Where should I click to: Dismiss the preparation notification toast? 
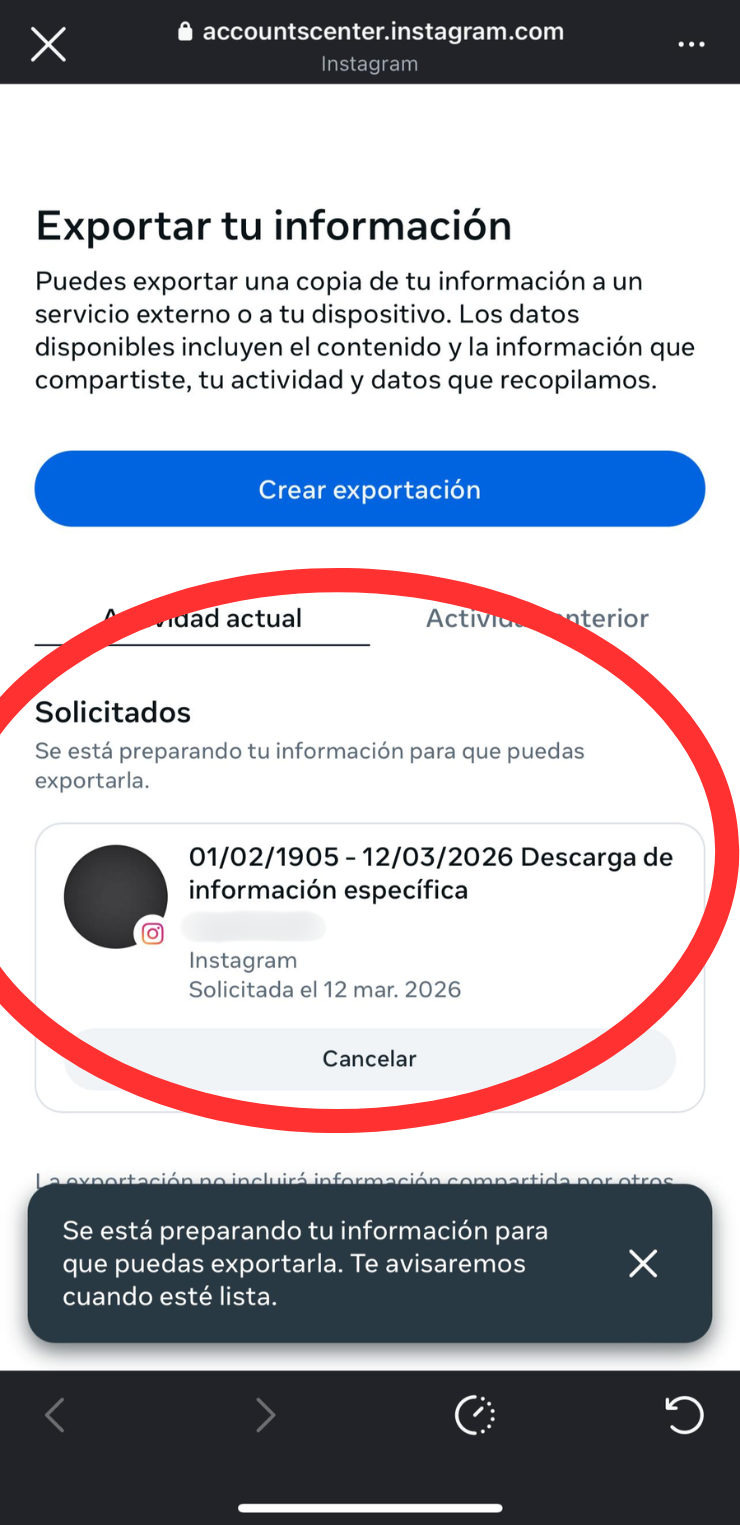coord(643,1263)
